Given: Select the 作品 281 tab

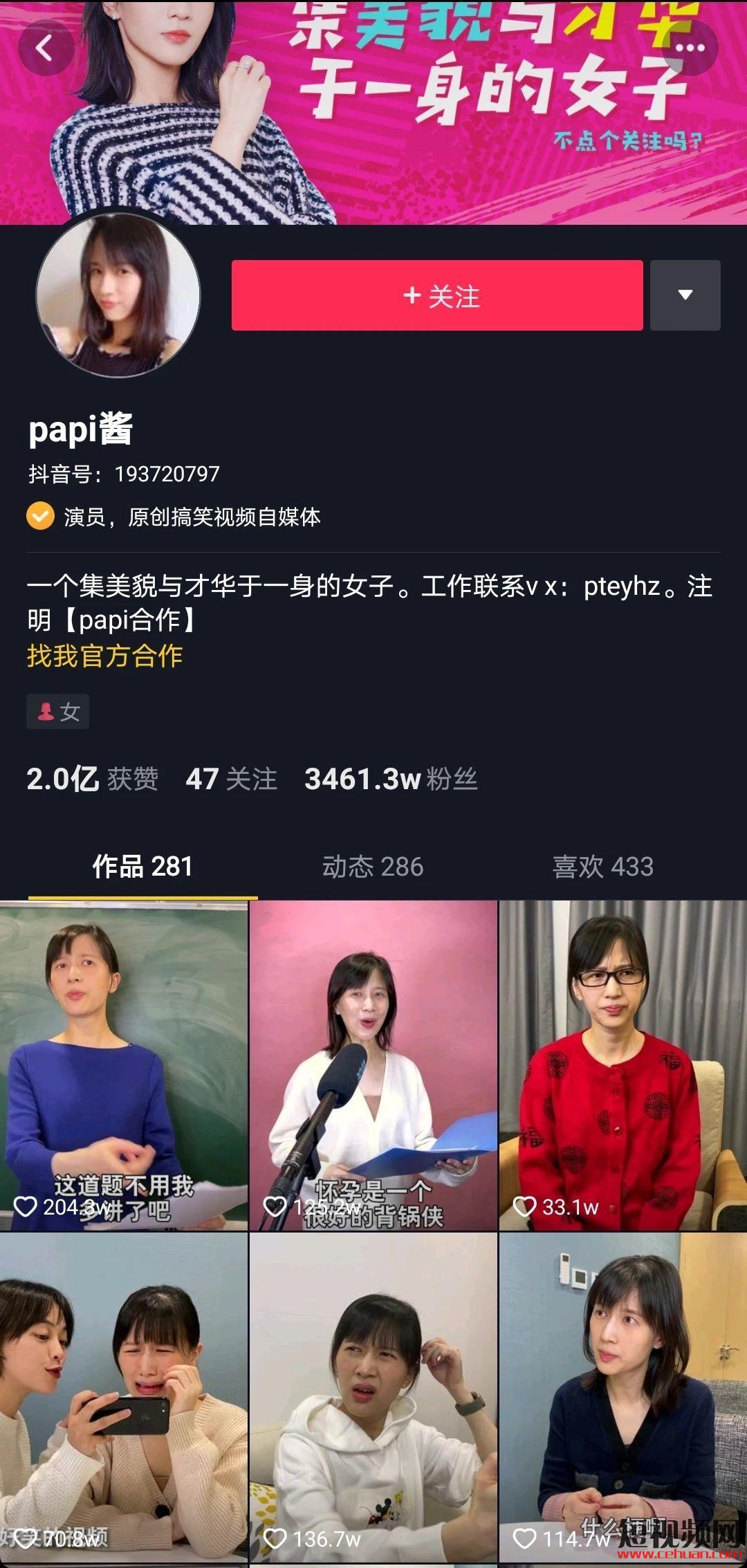Looking at the screenshot, I should coord(142,867).
